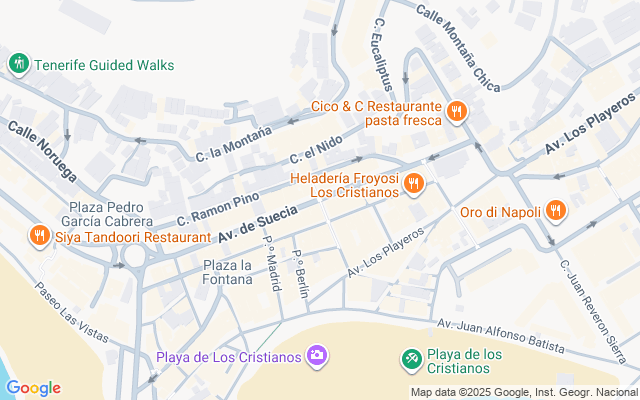Open the Tenerife Guided Walks marker
Viewport: 640px width, 400px height.
18,65
